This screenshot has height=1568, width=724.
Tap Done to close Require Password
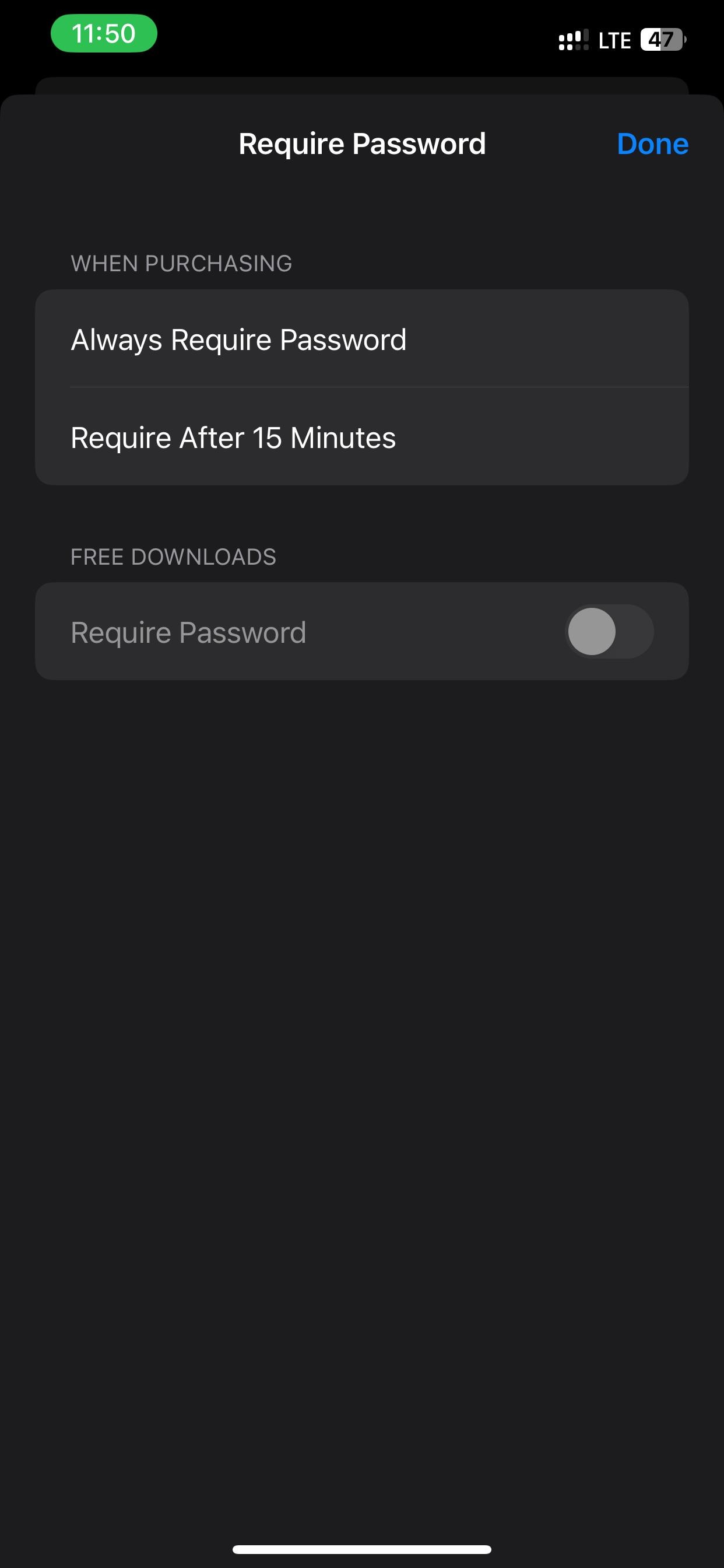click(x=652, y=144)
